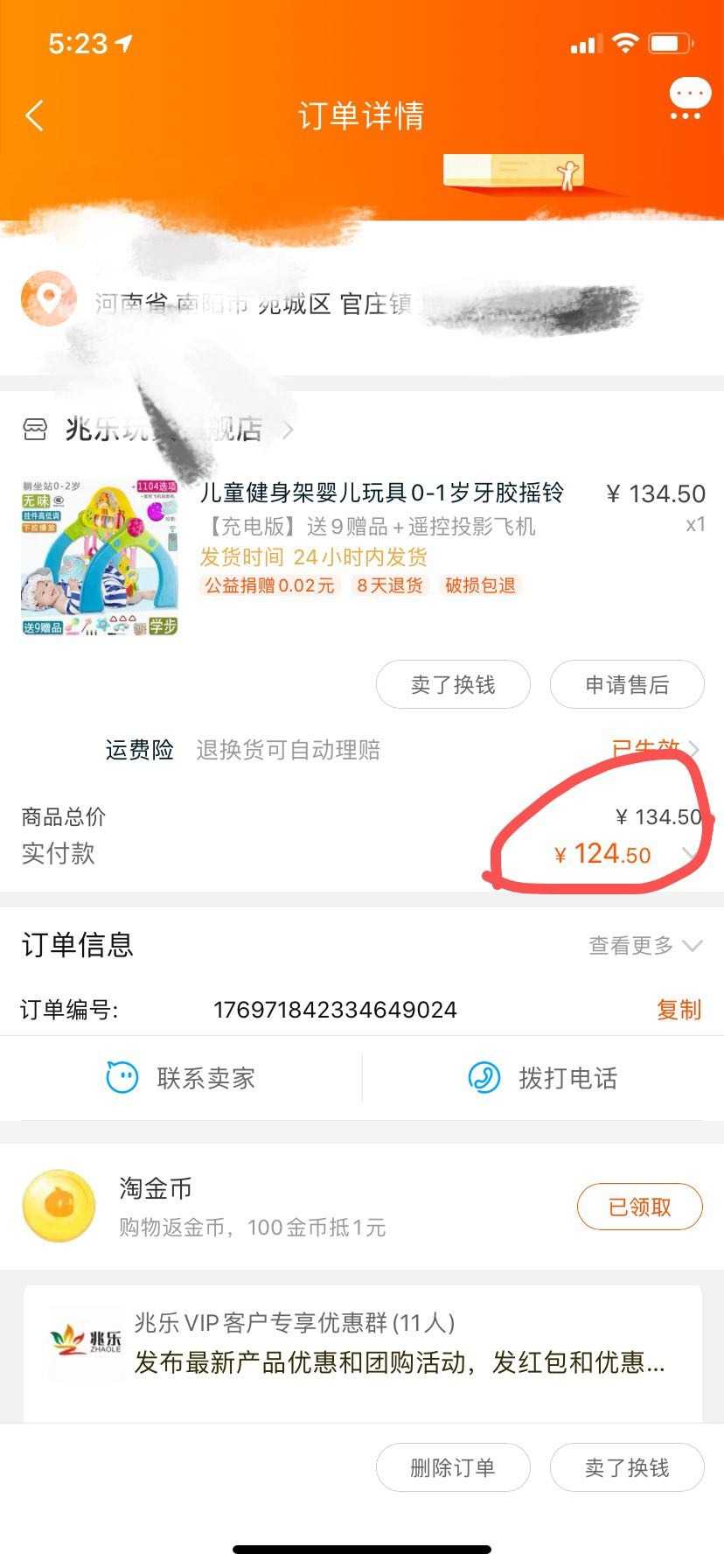Open the baby gym product thumbnail
This screenshot has width=724, height=1568.
click(x=100, y=556)
